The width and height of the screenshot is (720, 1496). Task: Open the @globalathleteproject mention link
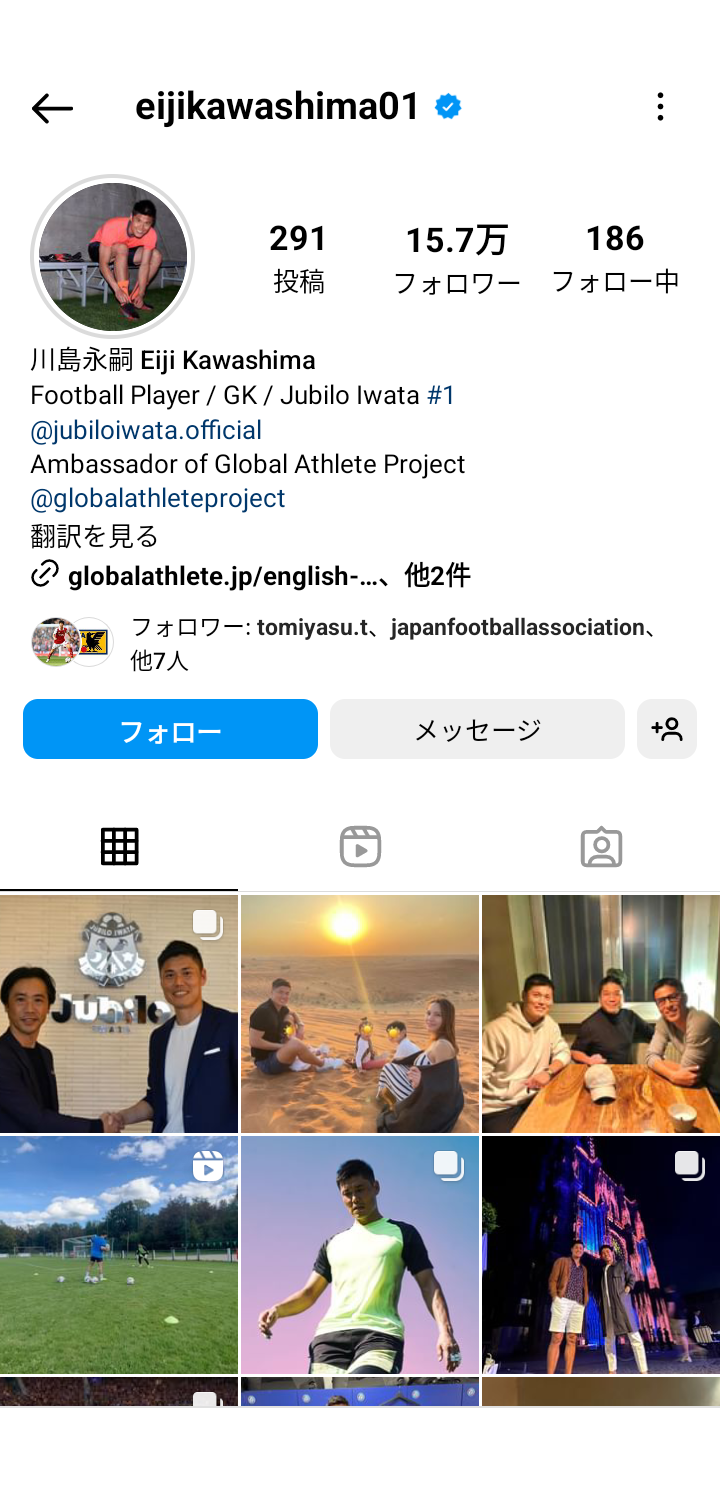158,498
